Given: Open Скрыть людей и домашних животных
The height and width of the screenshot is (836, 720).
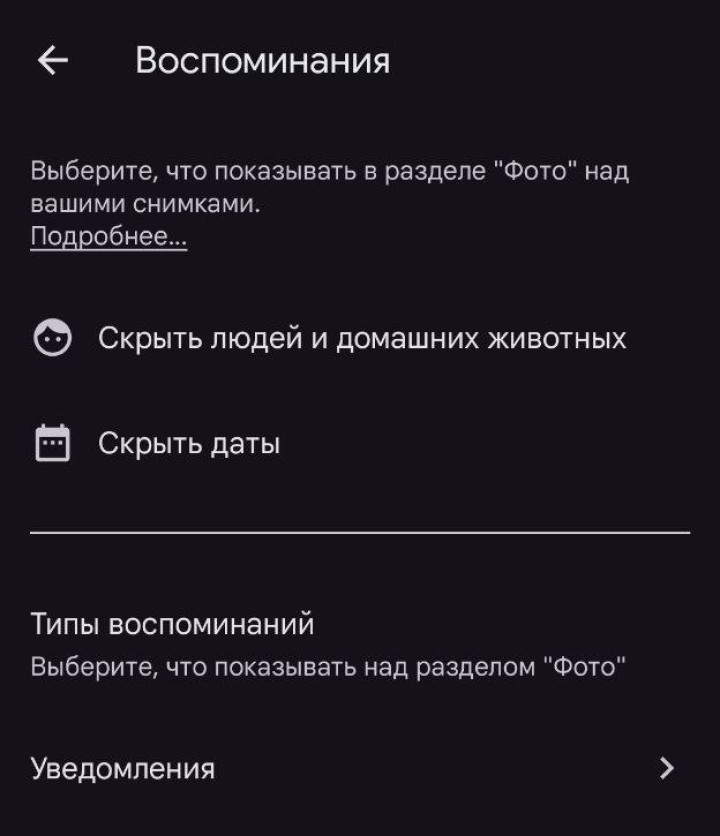Looking at the screenshot, I should click(361, 339).
